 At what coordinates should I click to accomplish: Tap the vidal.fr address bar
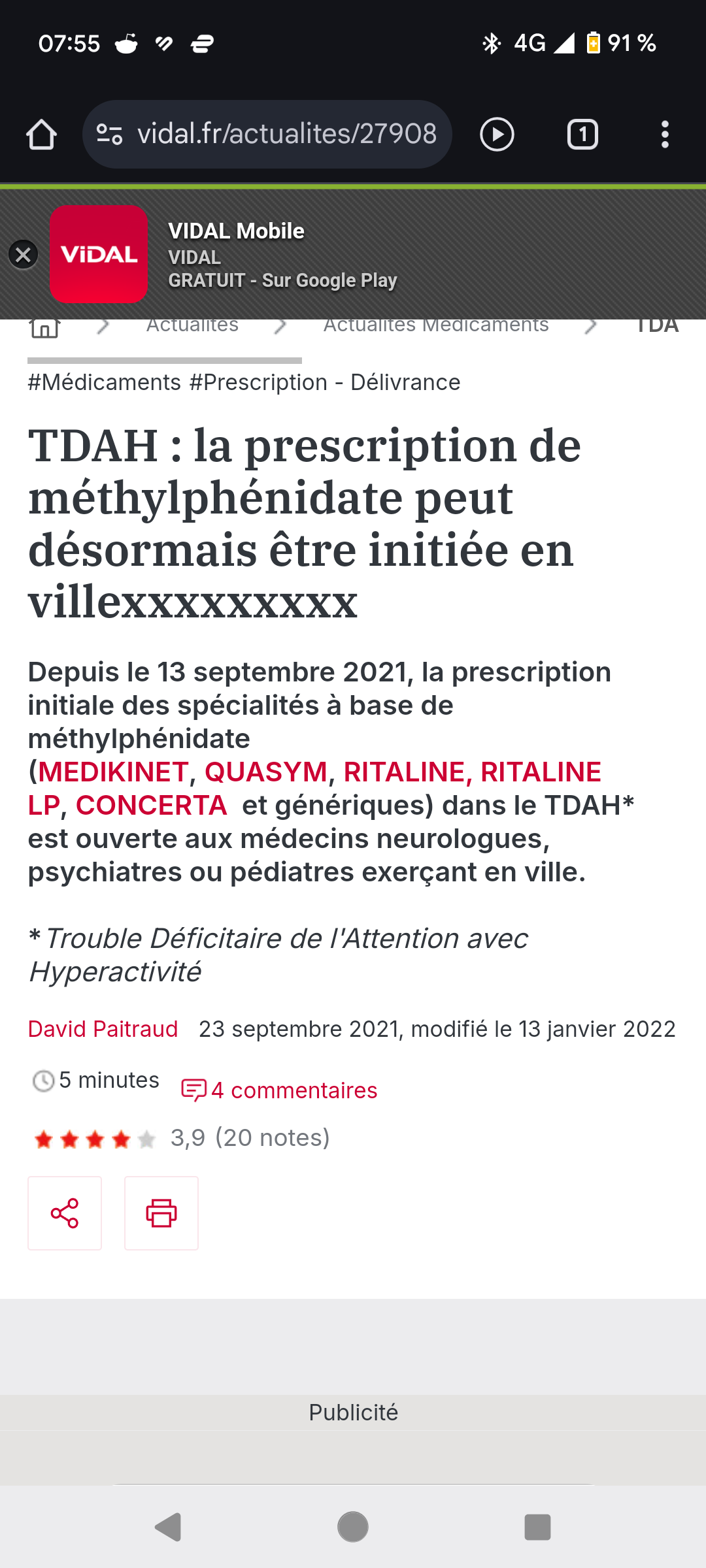tap(267, 135)
